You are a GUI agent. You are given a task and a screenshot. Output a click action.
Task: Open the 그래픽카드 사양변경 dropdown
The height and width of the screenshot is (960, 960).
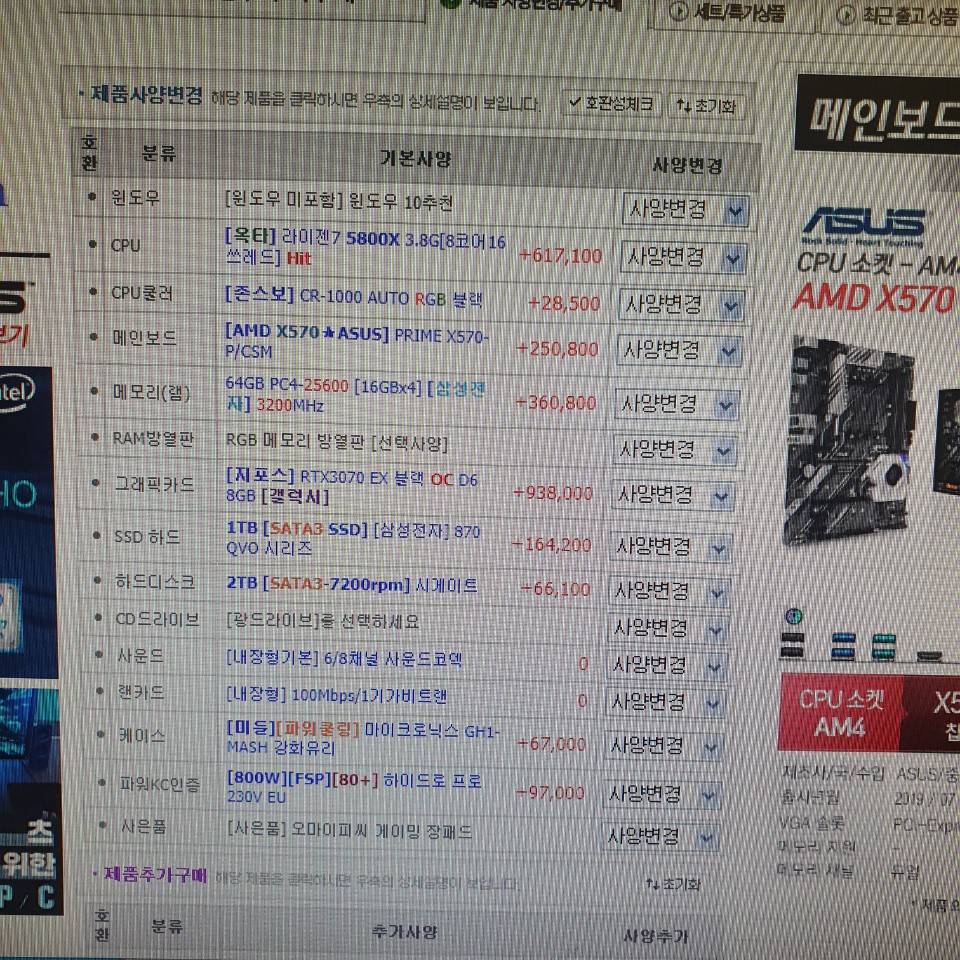point(673,494)
